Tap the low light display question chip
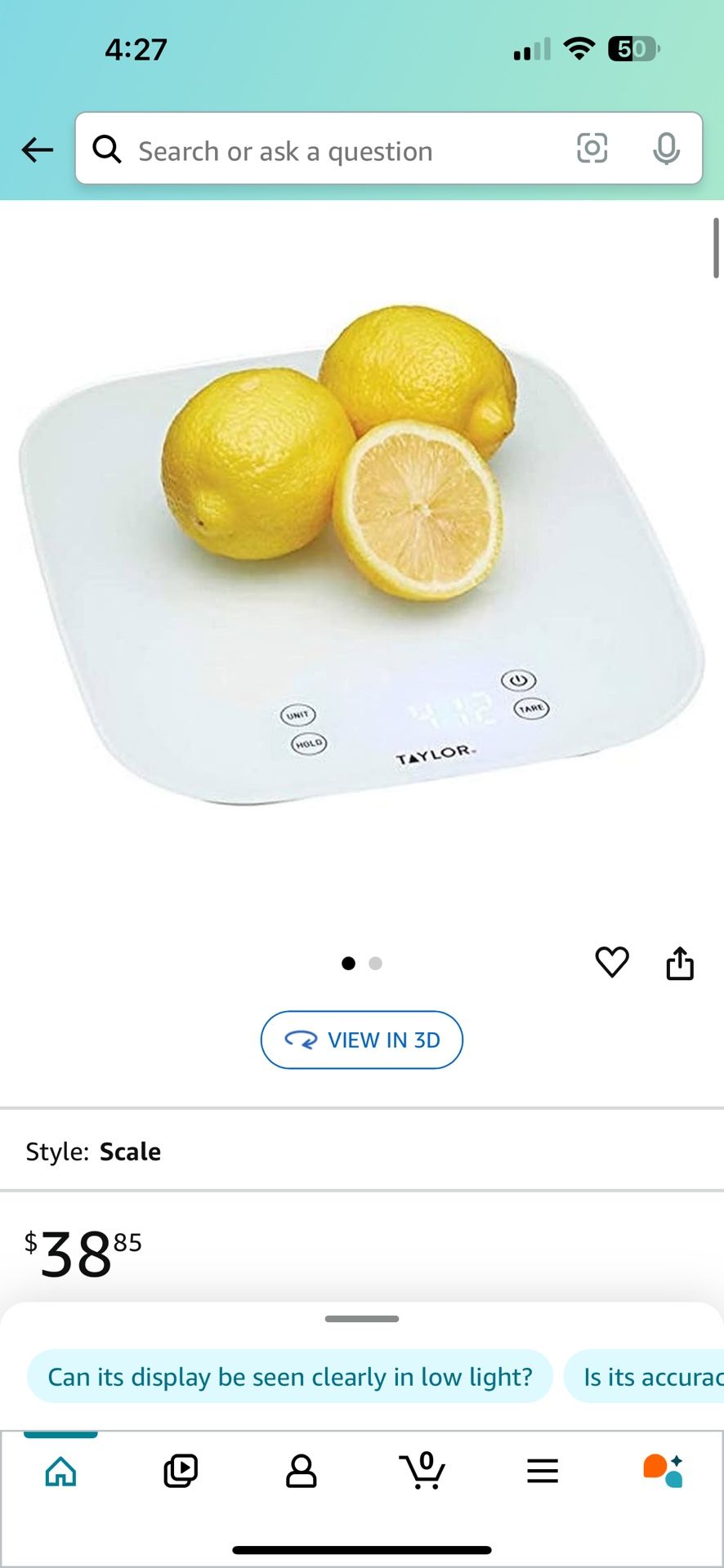724x1568 pixels. point(288,1376)
